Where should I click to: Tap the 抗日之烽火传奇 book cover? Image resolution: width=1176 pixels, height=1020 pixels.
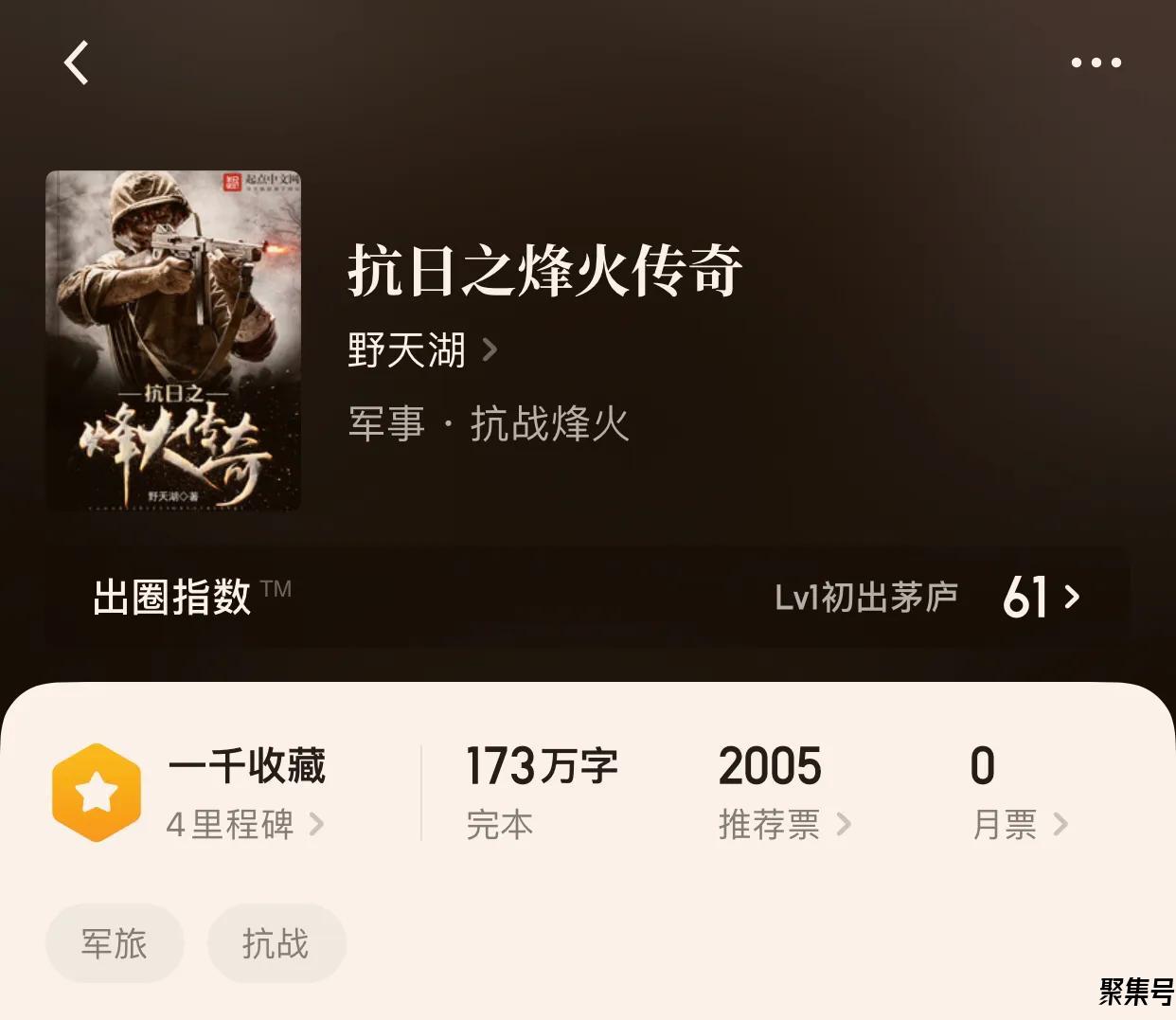173,341
